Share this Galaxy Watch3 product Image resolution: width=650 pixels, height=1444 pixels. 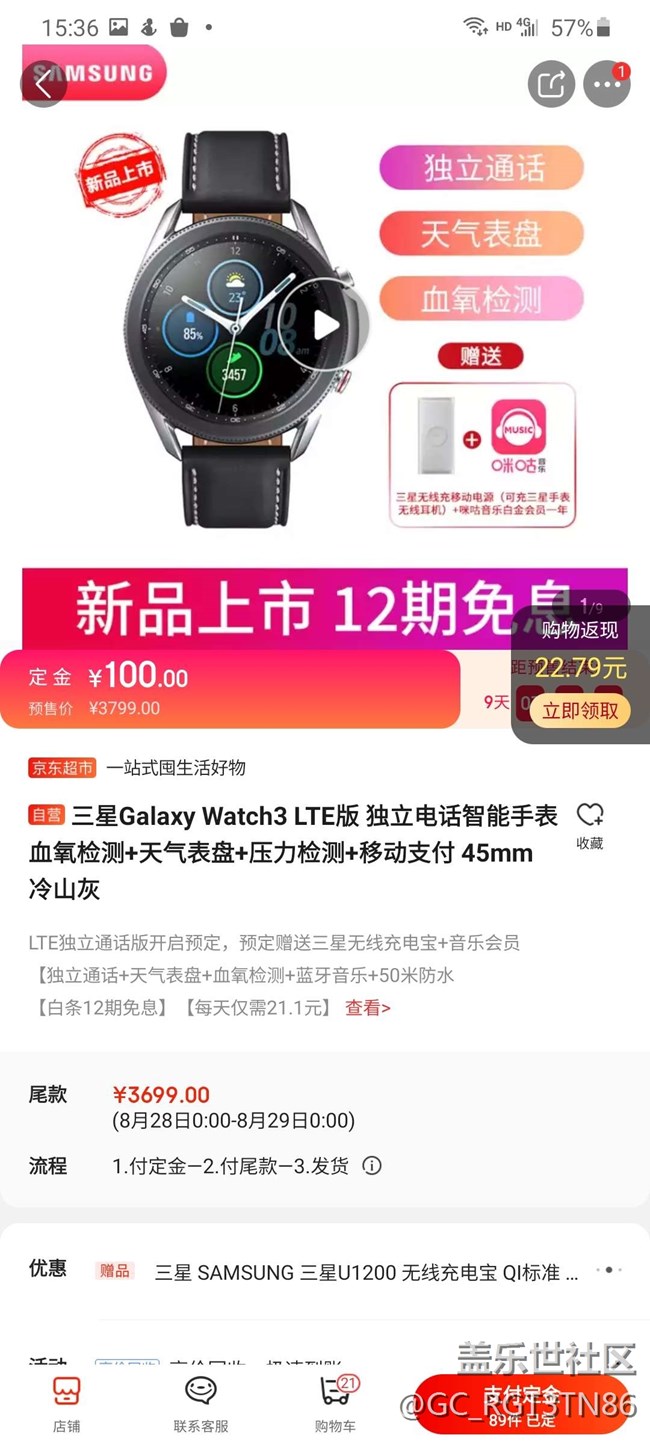[x=551, y=84]
